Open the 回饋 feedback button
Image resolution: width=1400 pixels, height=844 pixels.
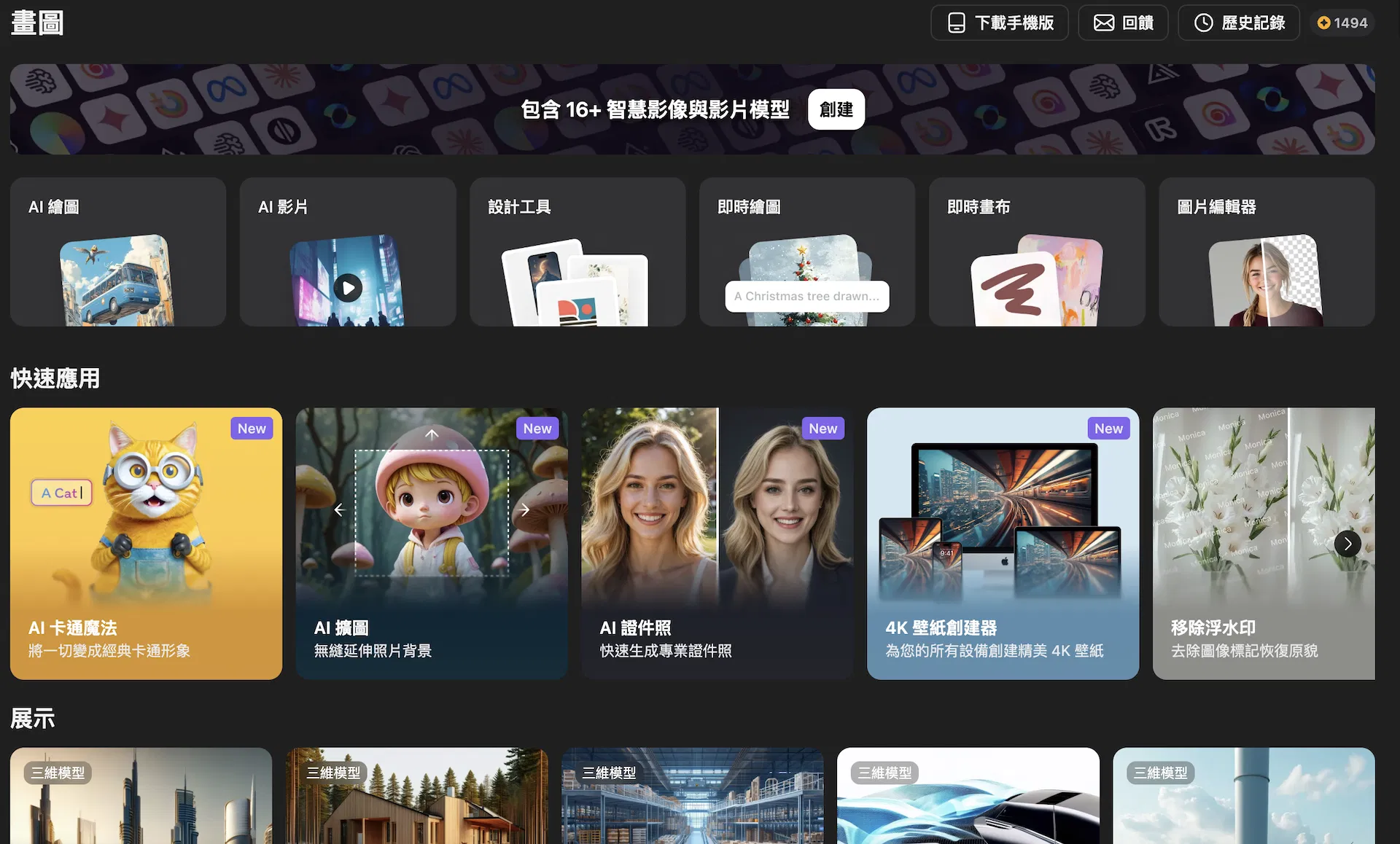pyautogui.click(x=1123, y=23)
